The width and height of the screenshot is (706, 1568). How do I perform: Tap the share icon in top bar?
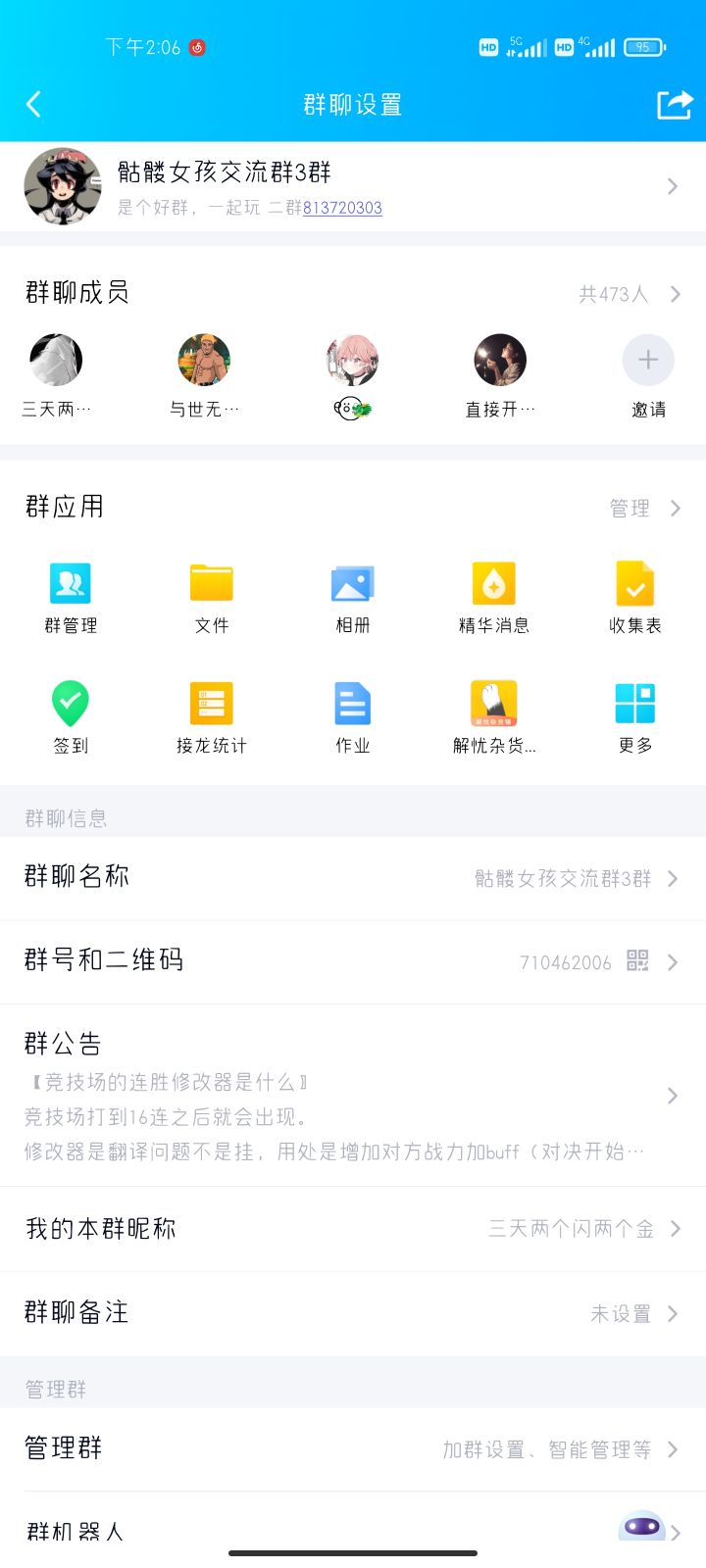pos(675,103)
